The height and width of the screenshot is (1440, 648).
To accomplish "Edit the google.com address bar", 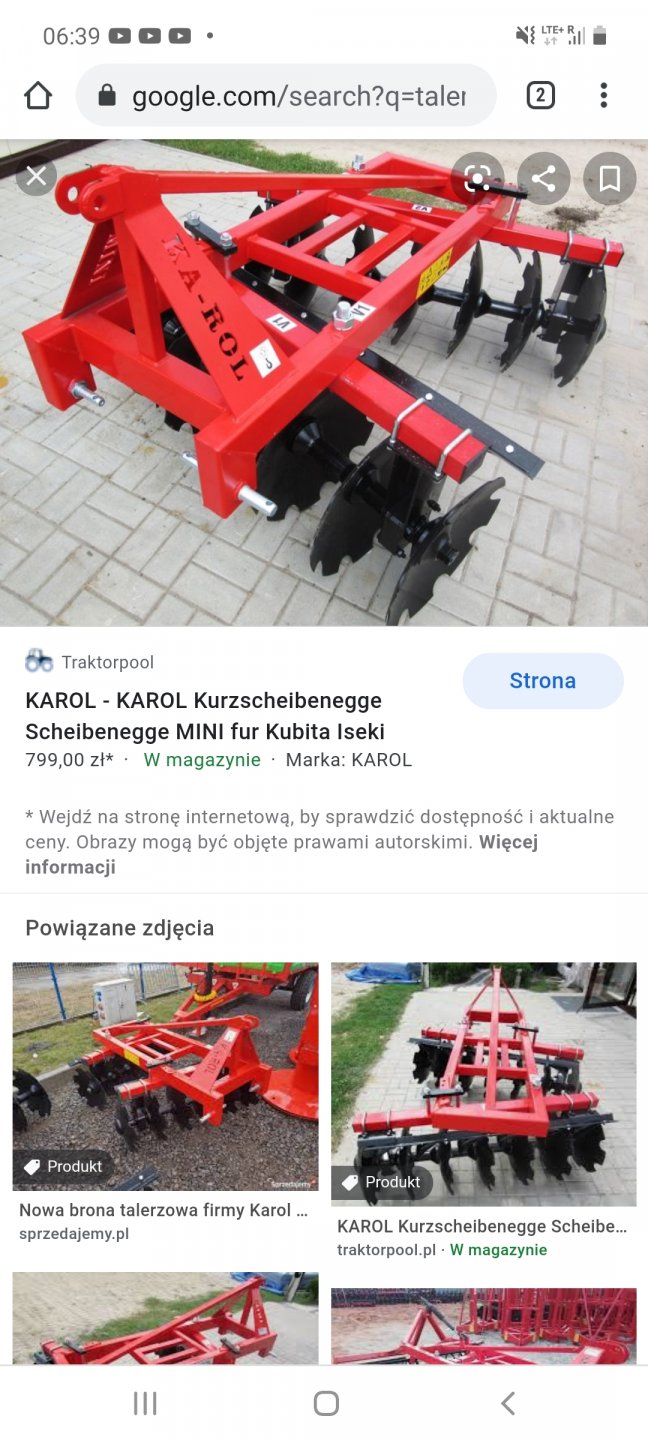I will 298,96.
